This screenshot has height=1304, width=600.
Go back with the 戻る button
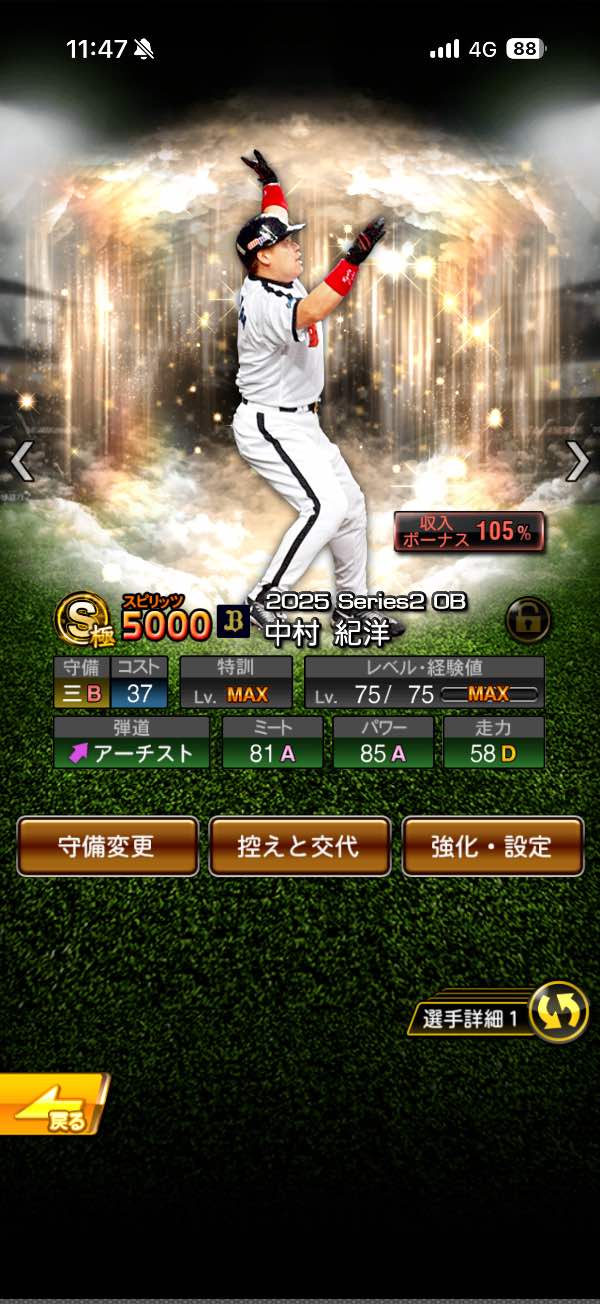point(52,1104)
